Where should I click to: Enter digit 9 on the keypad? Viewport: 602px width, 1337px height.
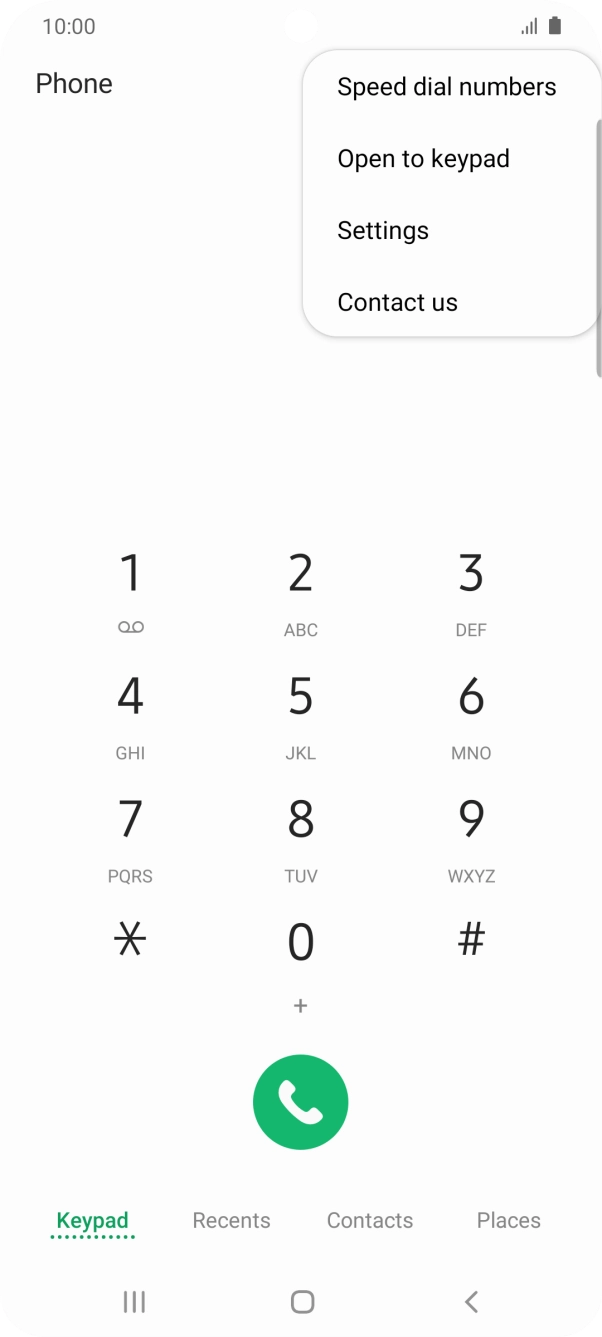pos(470,836)
